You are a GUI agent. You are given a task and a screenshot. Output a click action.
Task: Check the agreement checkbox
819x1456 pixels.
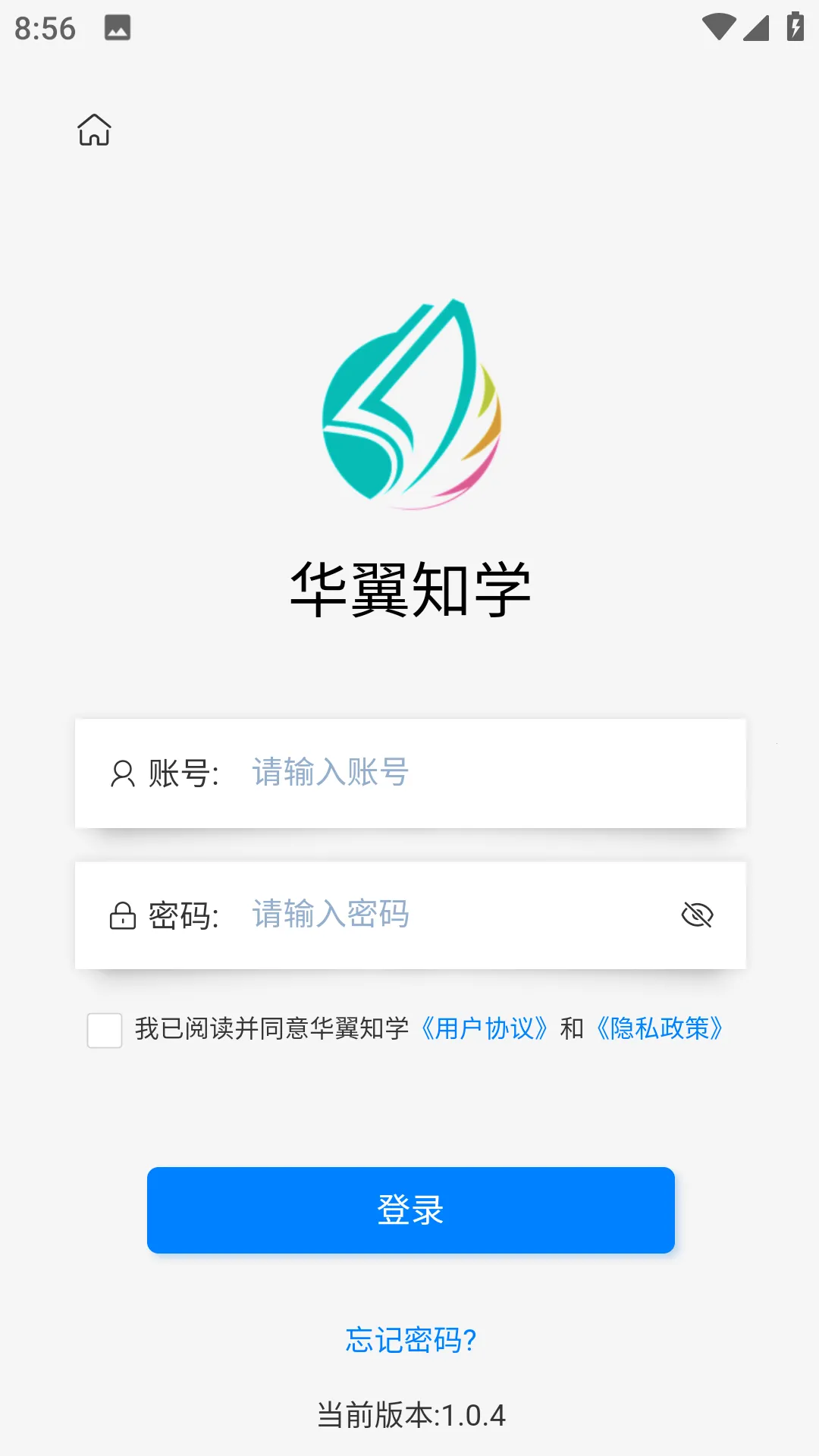pyautogui.click(x=105, y=1030)
